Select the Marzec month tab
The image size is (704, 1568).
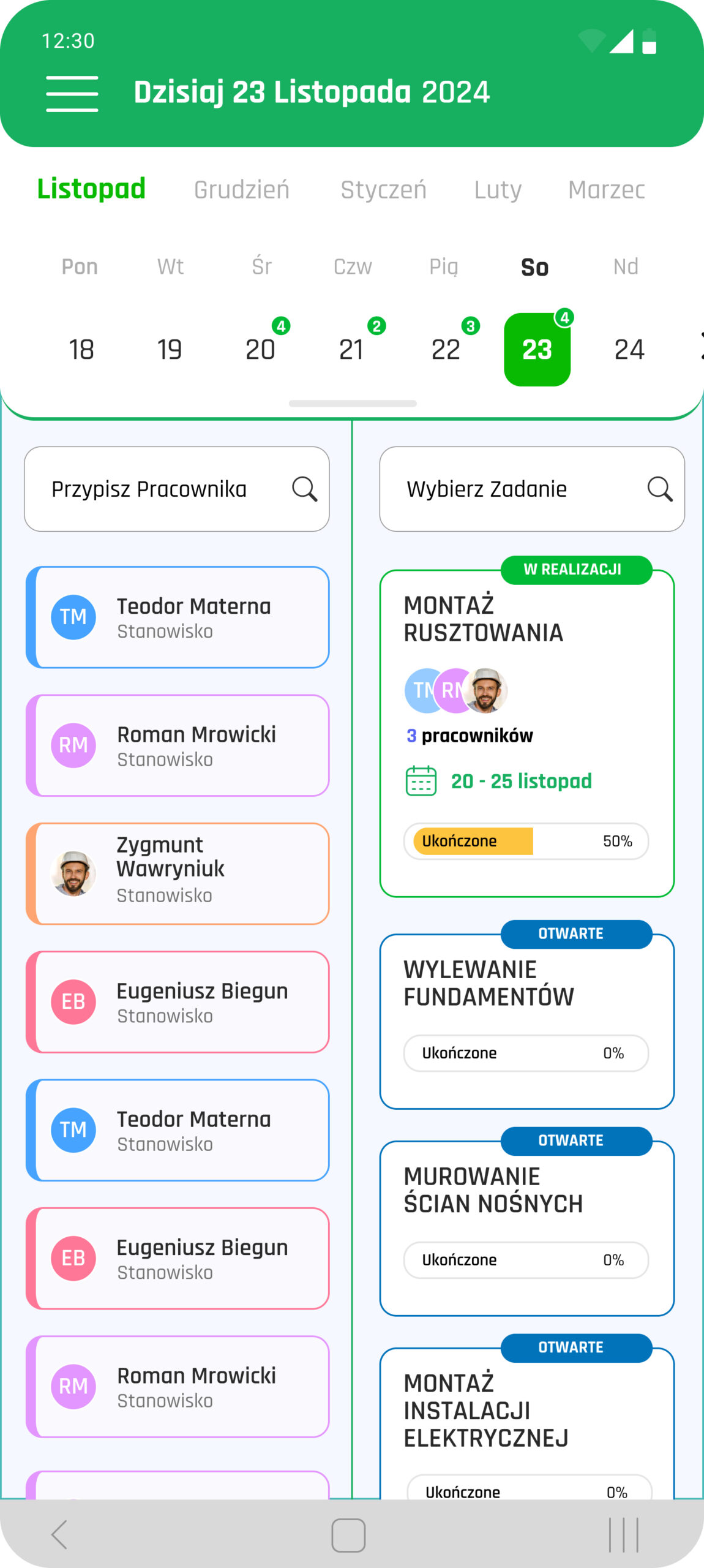click(x=606, y=190)
